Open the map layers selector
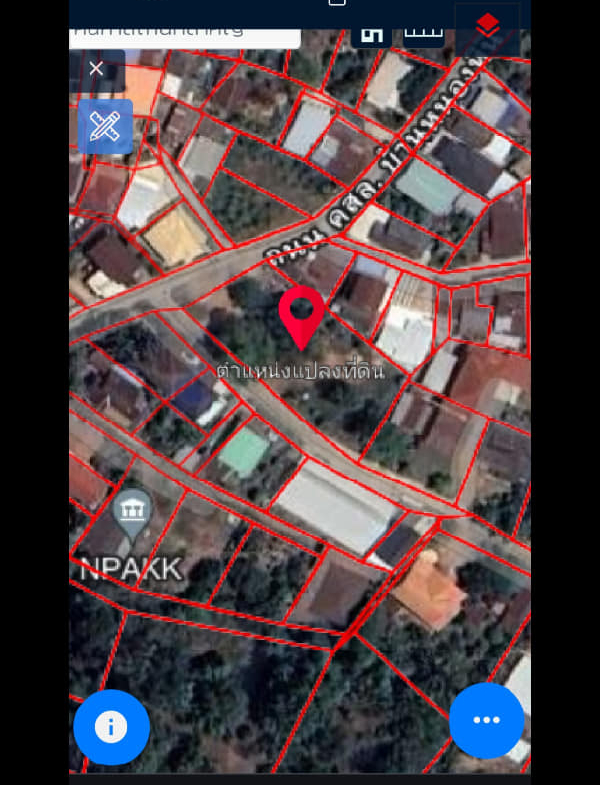 pos(487,26)
